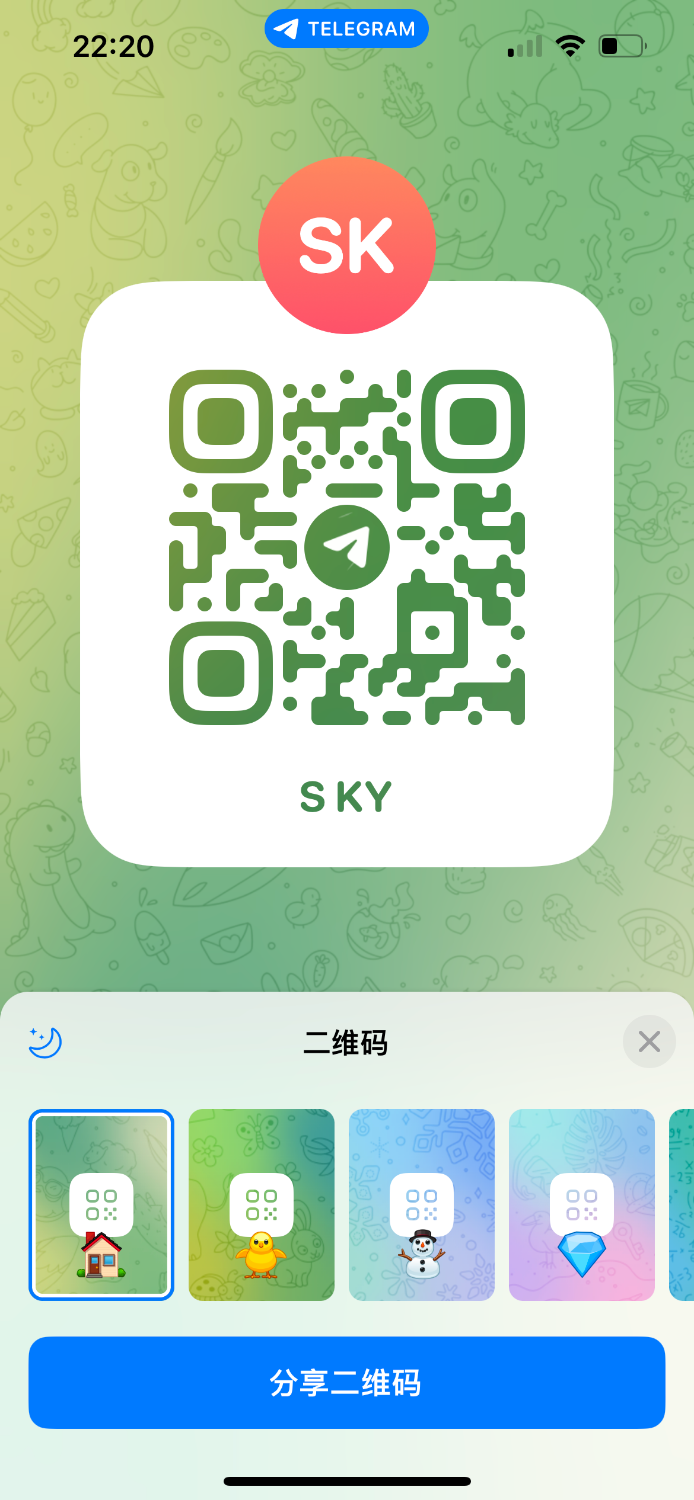Close the QR code panel

click(649, 1042)
